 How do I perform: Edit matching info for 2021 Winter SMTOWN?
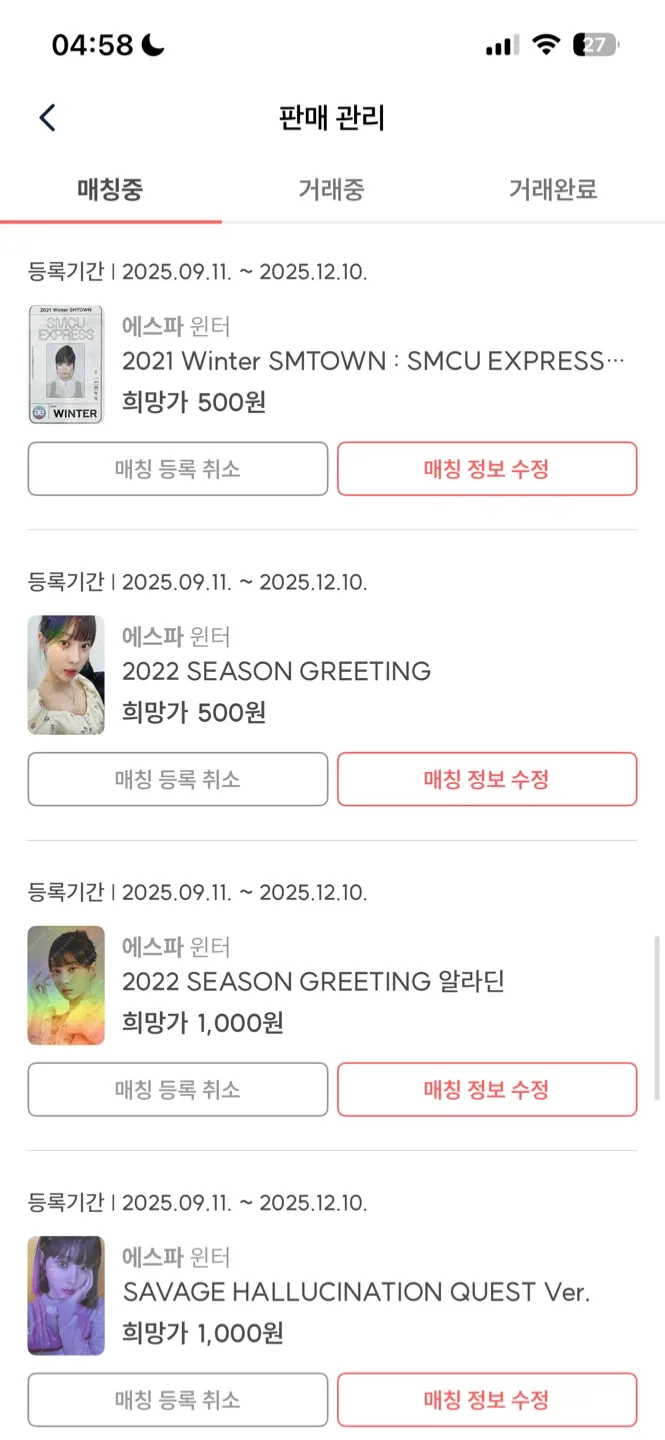coord(487,469)
